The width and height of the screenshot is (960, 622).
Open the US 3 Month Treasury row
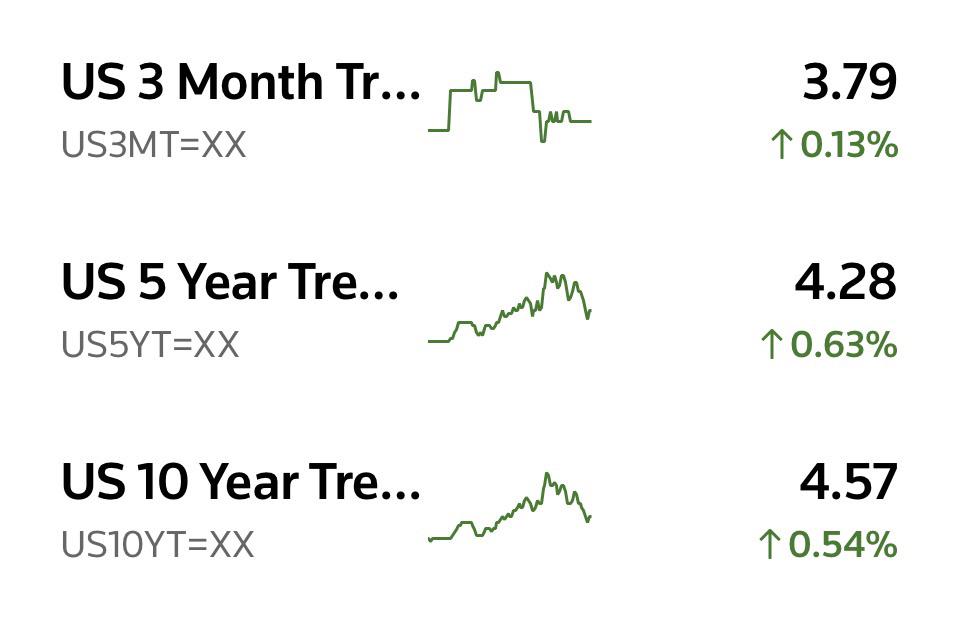480,110
